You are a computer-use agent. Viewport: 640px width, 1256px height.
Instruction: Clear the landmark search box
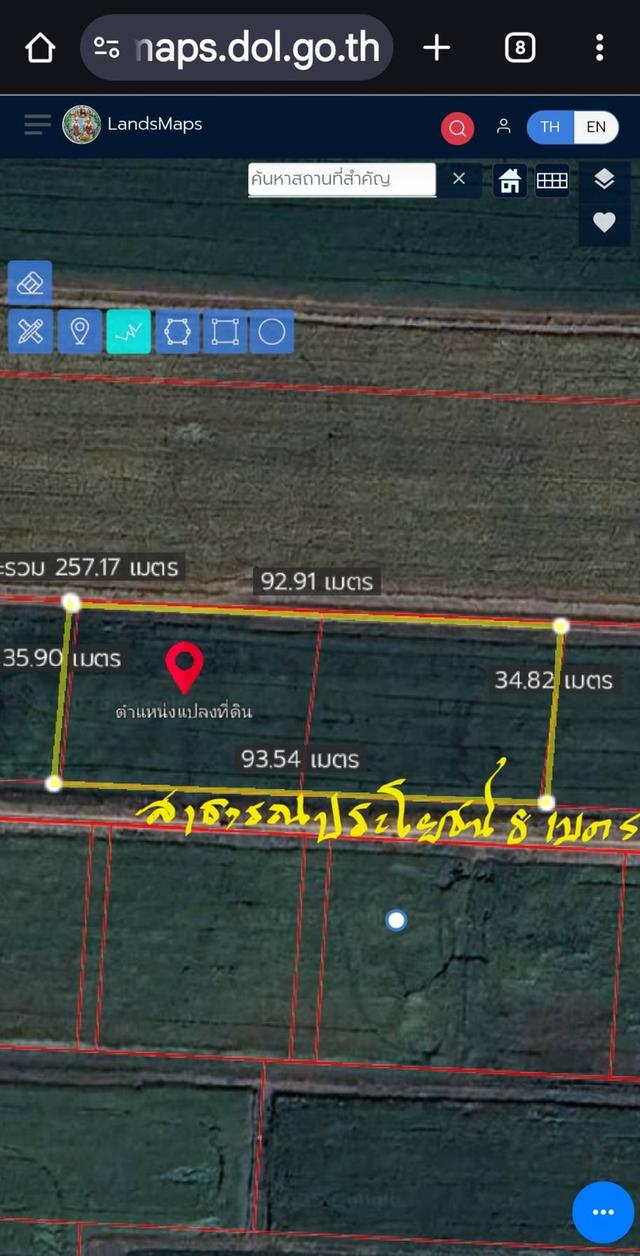pos(459,179)
